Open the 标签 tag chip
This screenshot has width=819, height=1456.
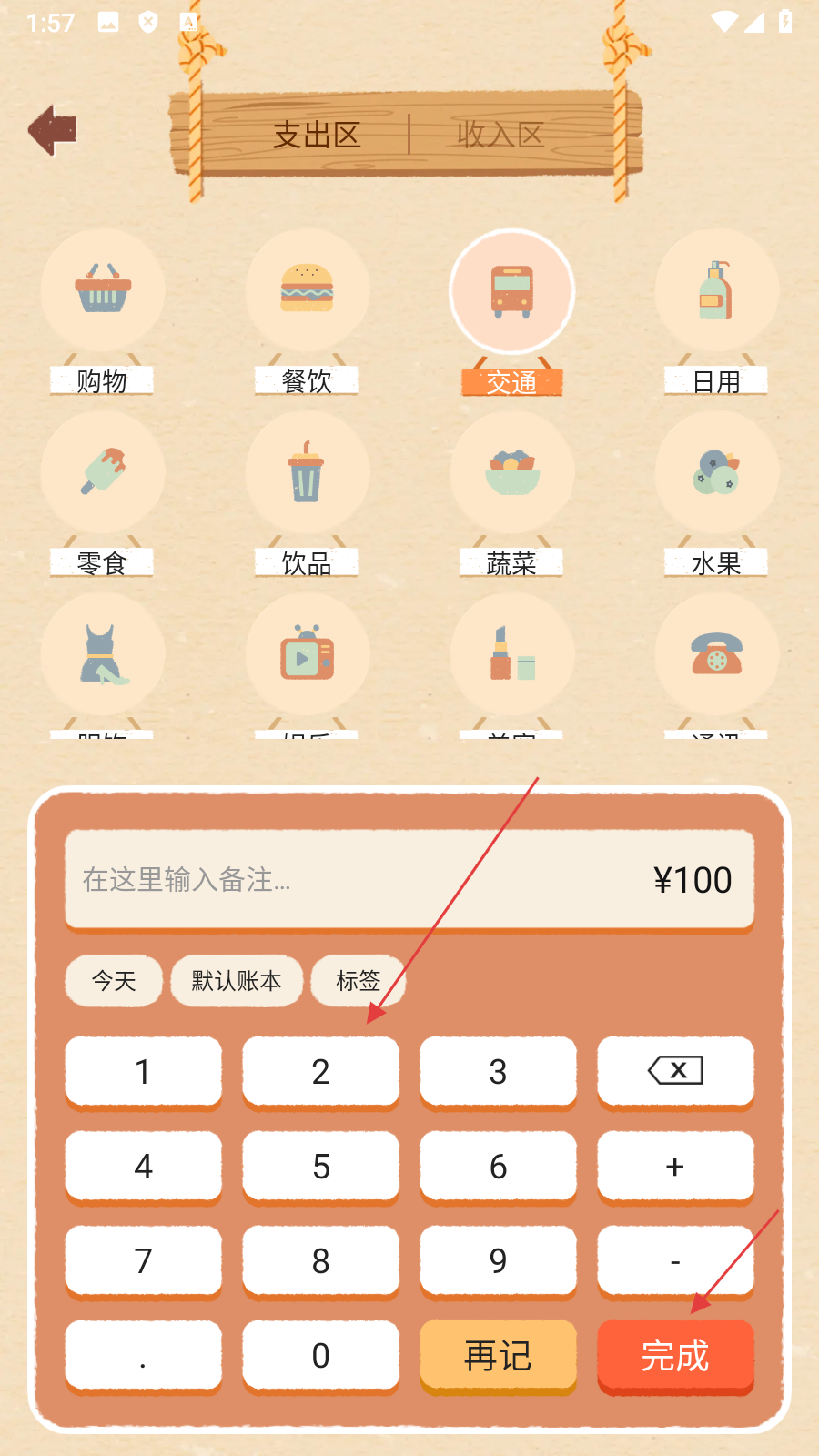pos(358,981)
